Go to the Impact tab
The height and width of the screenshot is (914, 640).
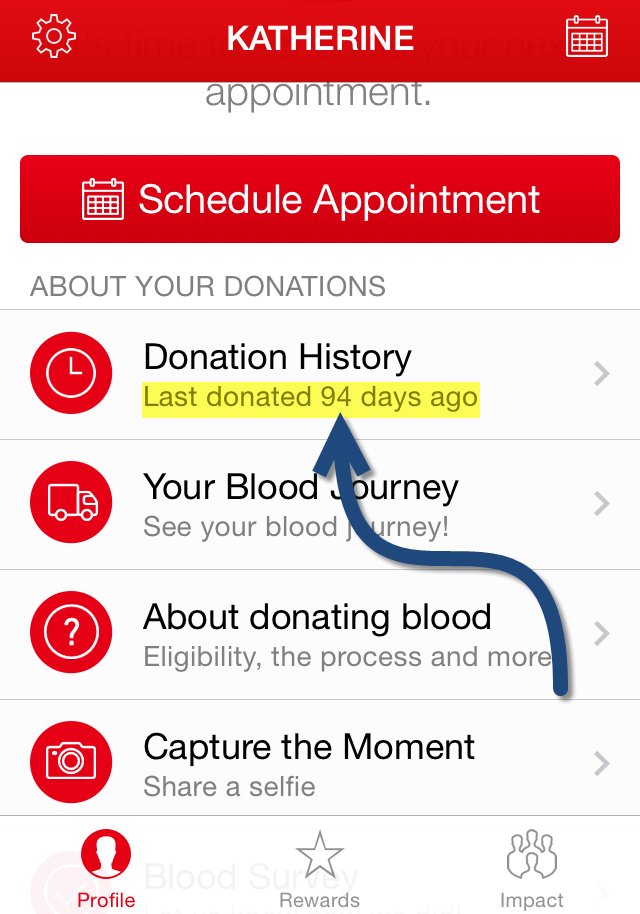[531, 869]
